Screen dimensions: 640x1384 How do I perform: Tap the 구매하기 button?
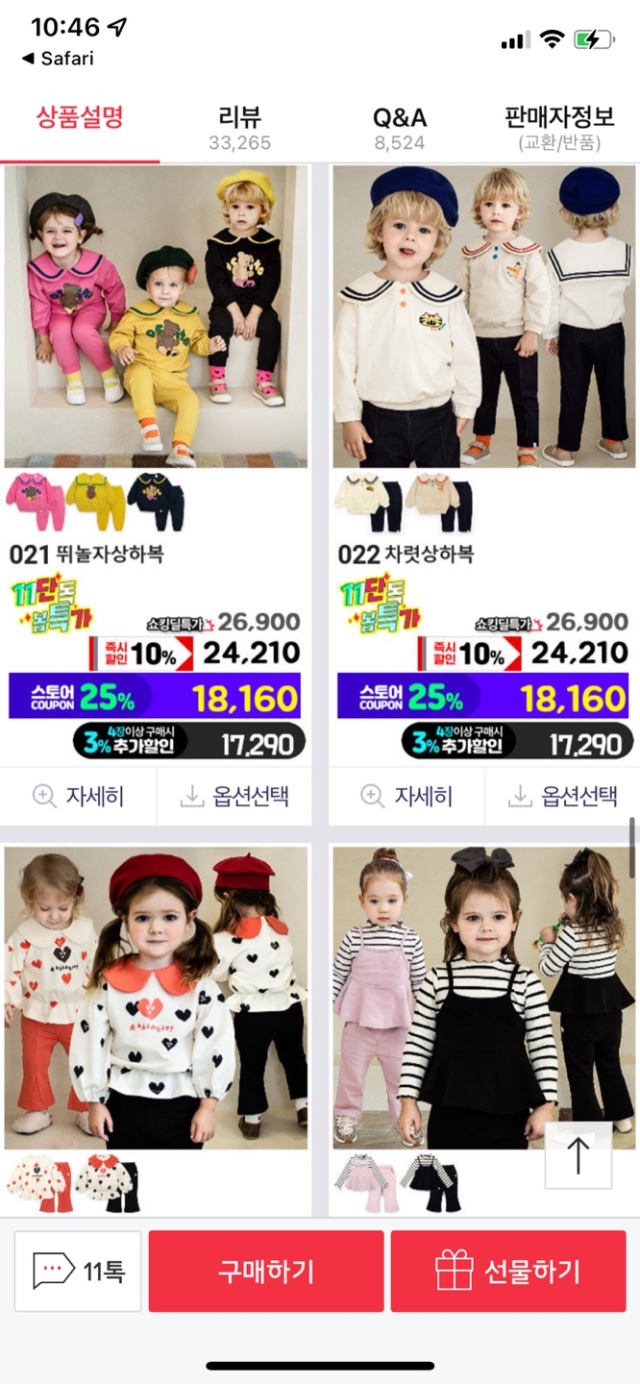tap(266, 1271)
